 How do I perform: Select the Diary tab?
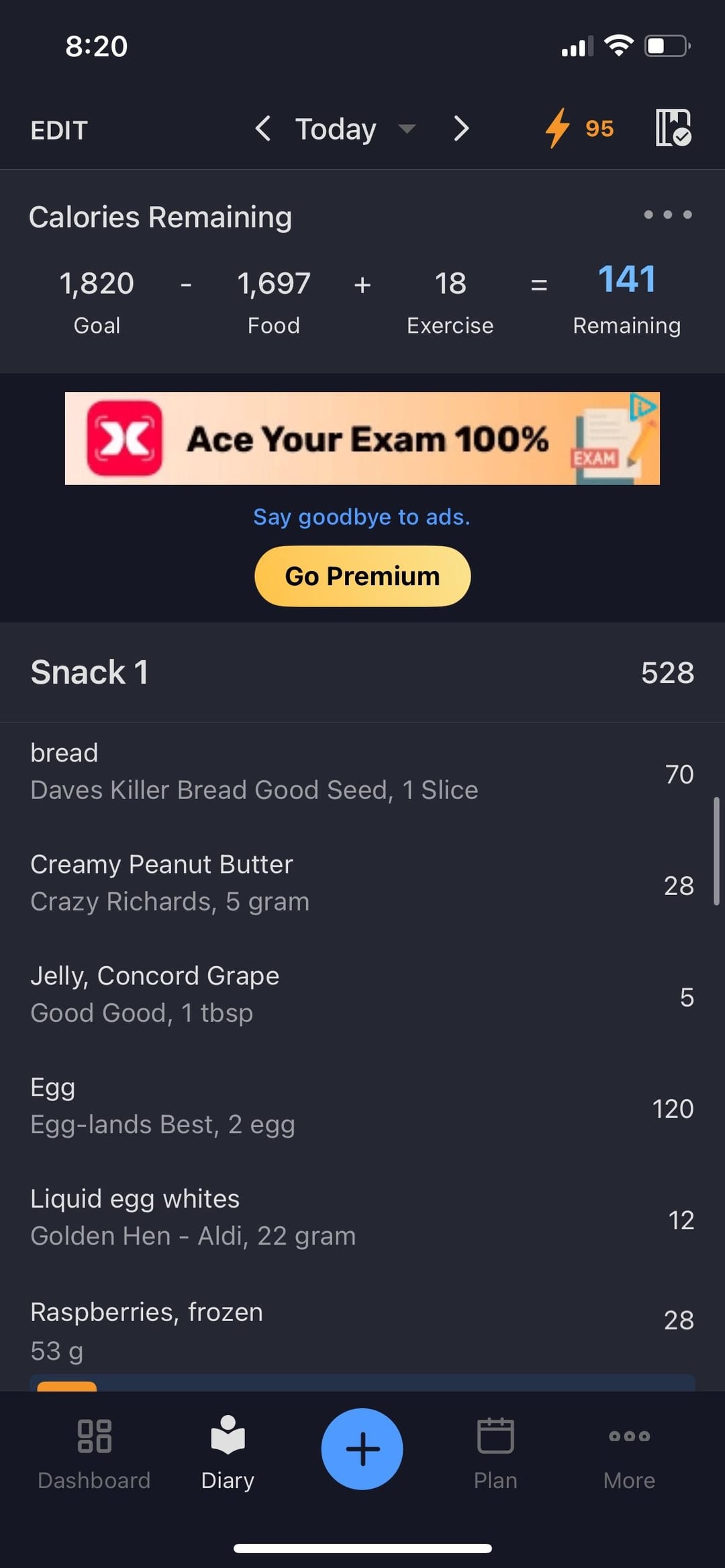point(228,1451)
